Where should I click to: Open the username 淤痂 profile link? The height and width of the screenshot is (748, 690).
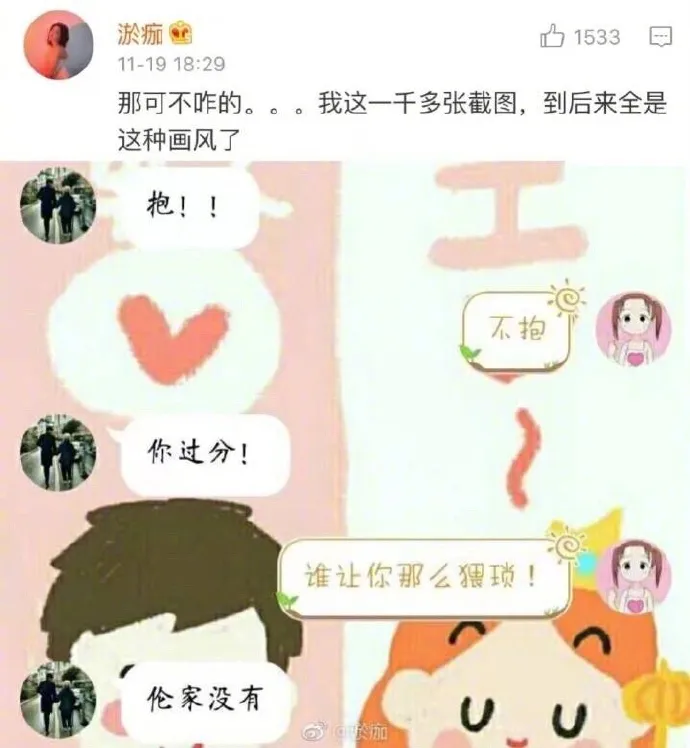point(138,32)
